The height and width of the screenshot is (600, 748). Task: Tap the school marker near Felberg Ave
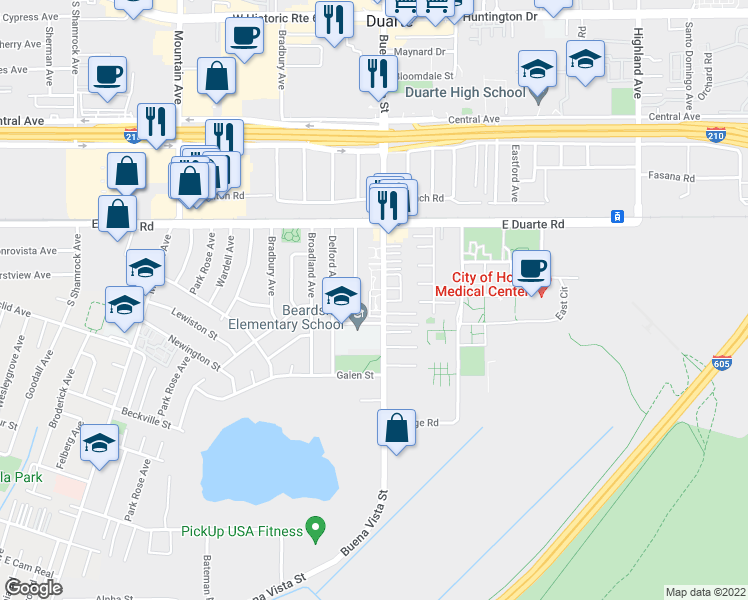[100, 442]
